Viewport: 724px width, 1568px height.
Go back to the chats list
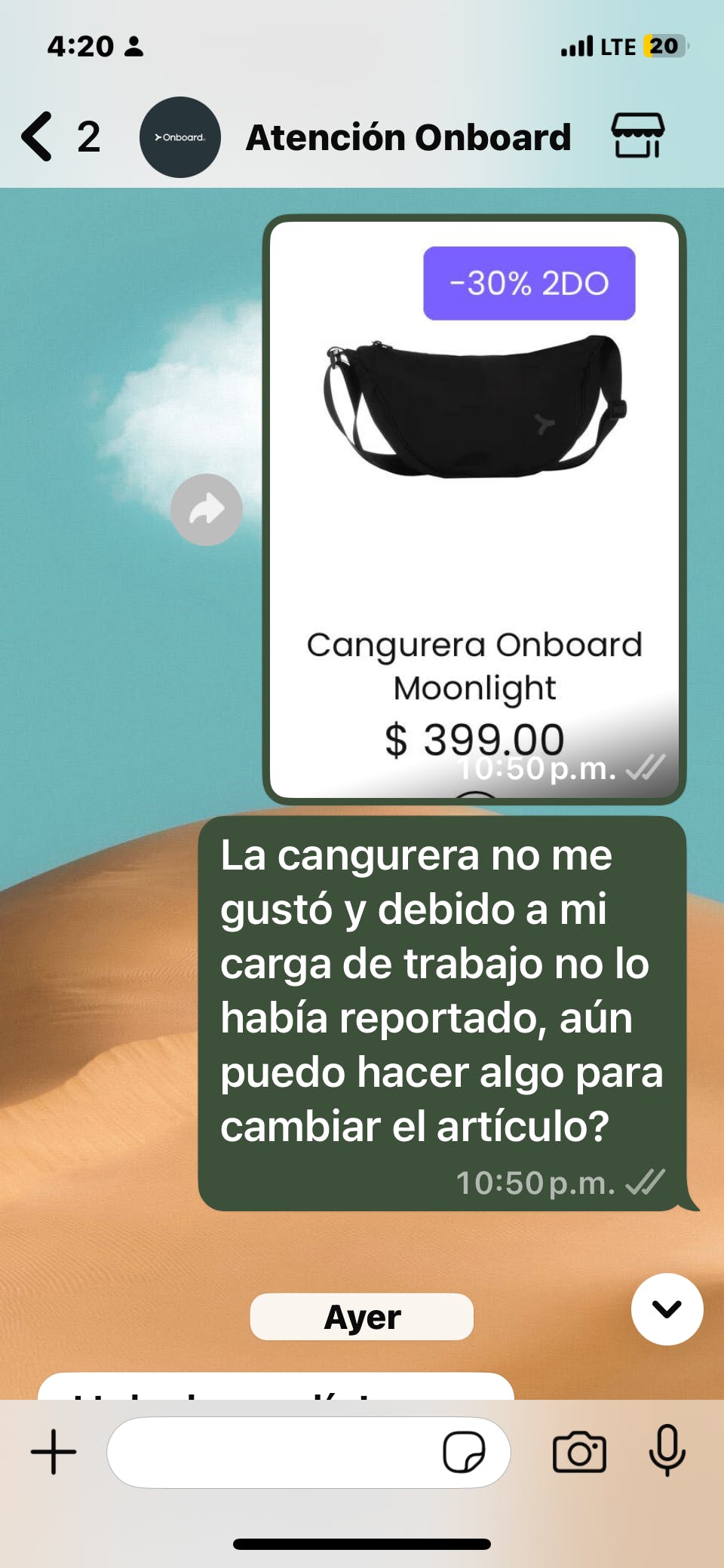click(39, 137)
